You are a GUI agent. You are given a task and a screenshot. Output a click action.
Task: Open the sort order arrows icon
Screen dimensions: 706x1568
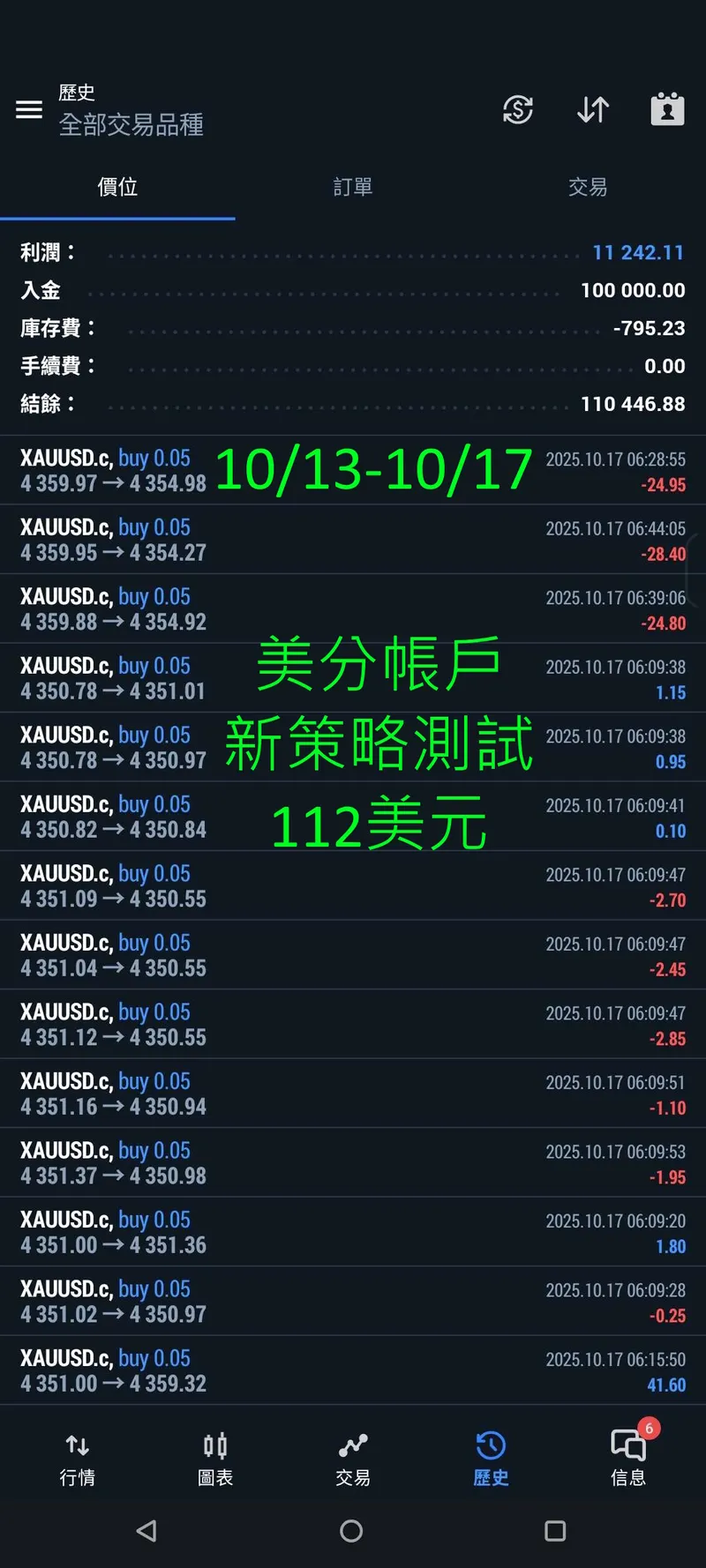click(593, 109)
